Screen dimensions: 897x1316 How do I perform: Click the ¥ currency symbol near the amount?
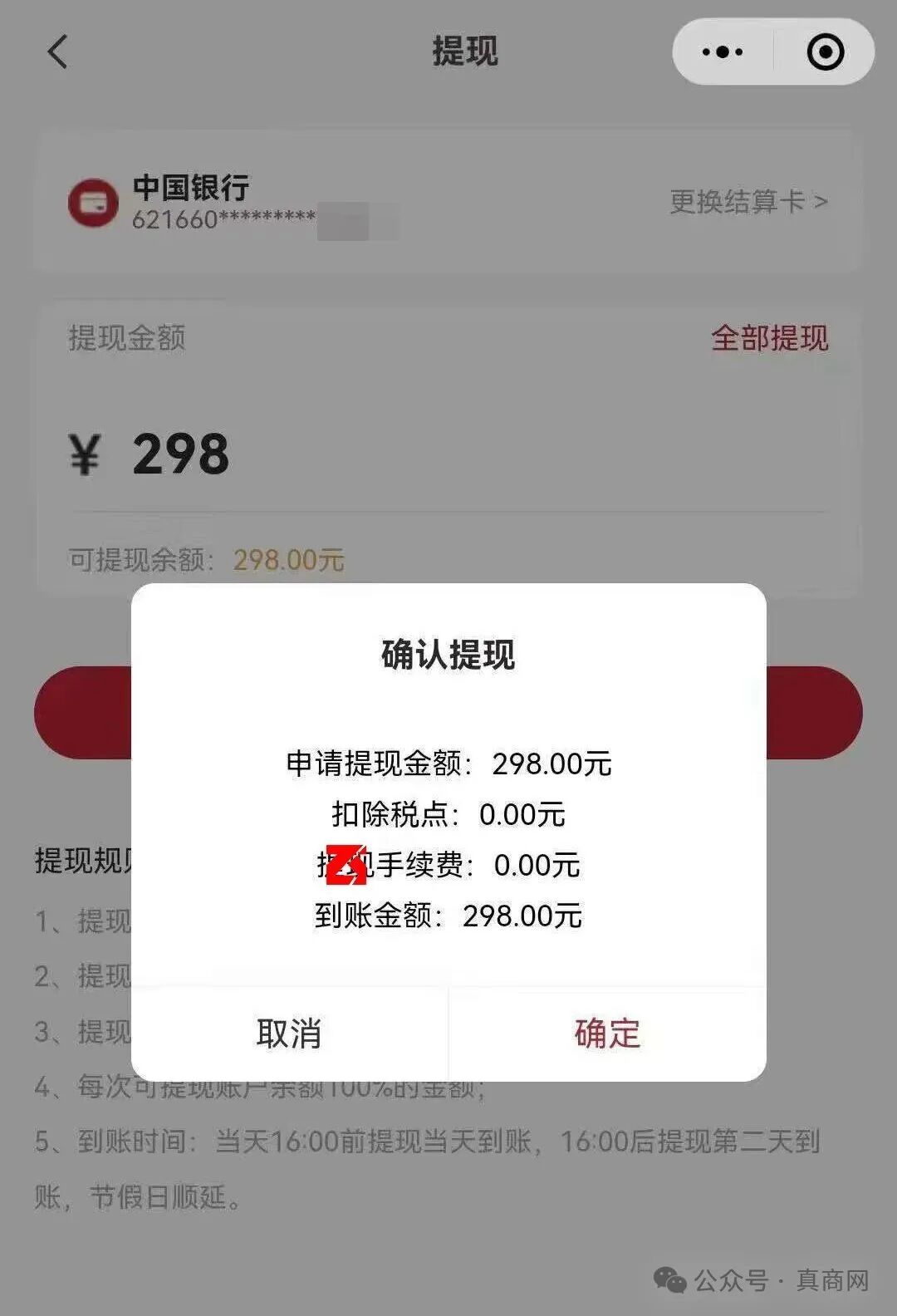(x=83, y=453)
